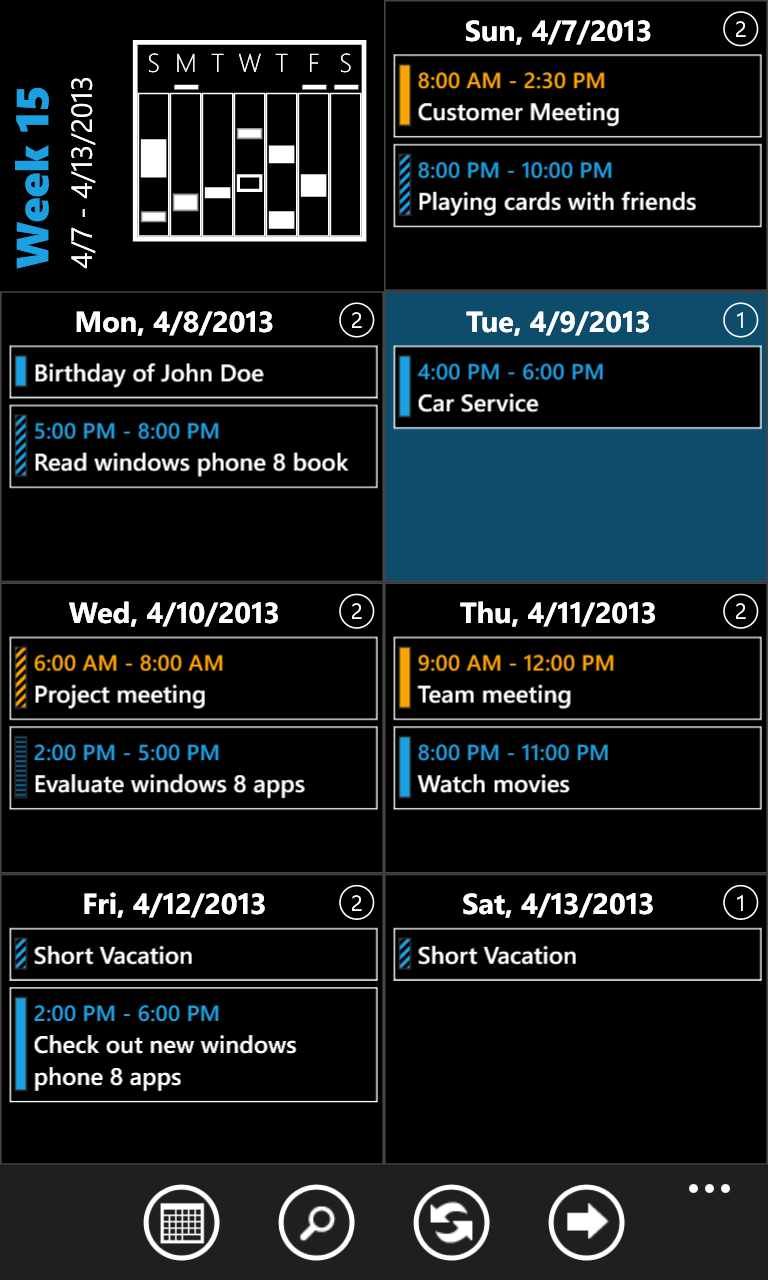768x1280 pixels.
Task: View the Team meeting appointment
Action: (577, 679)
